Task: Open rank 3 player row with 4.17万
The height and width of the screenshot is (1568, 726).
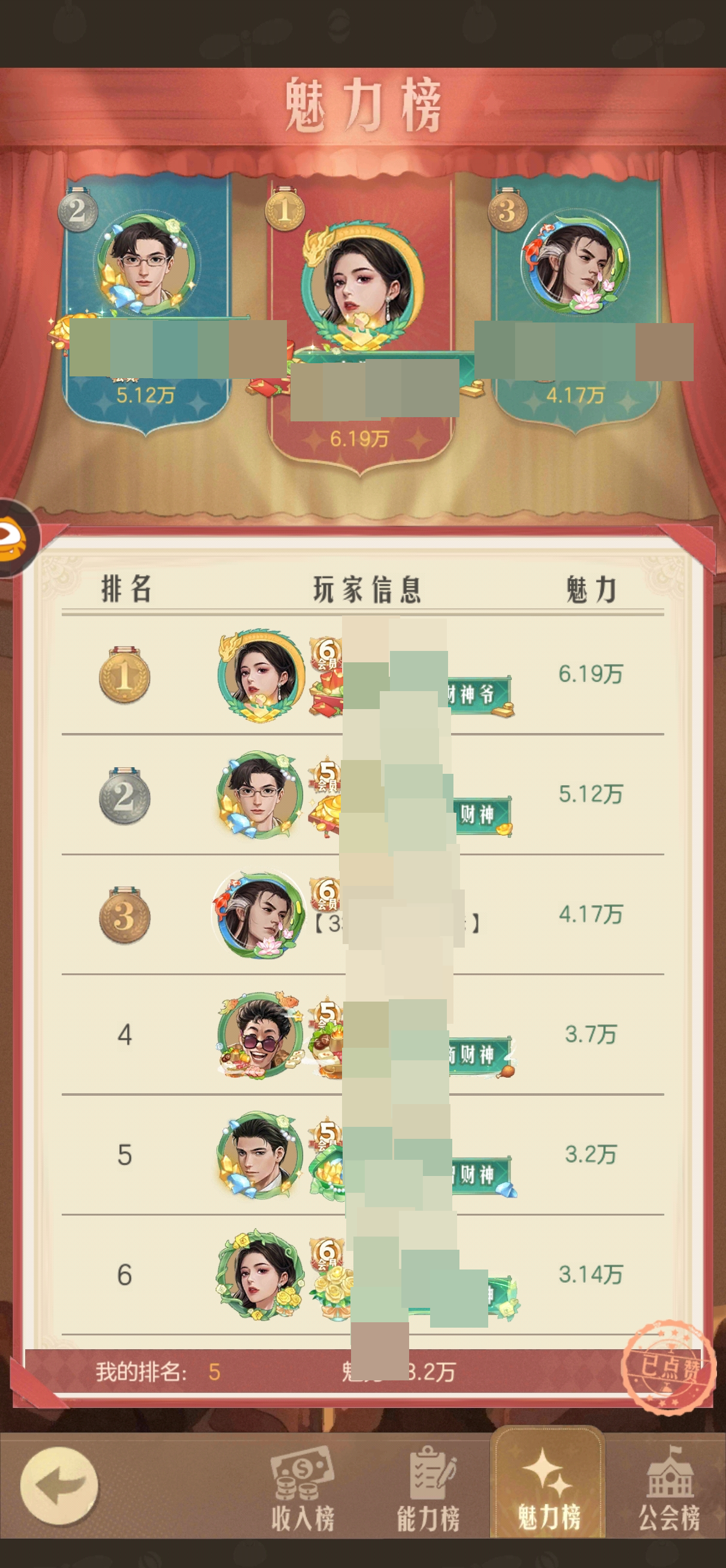Action: coord(362,915)
